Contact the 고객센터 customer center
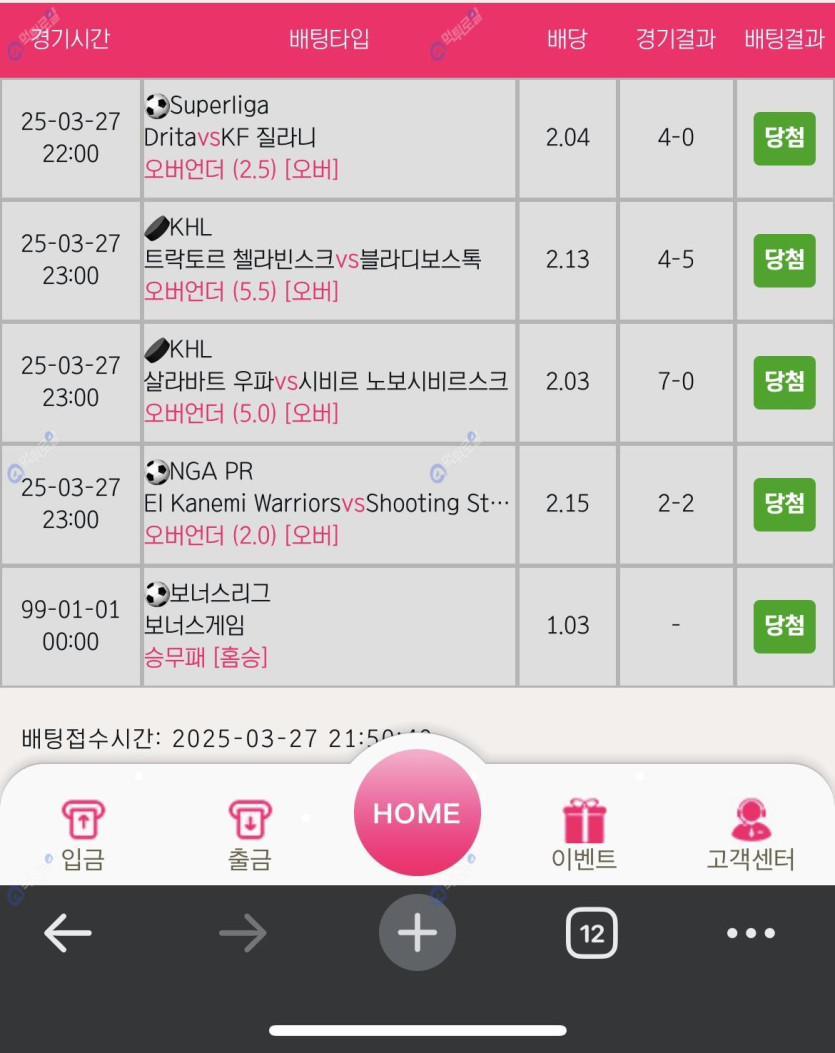 pyautogui.click(x=750, y=834)
